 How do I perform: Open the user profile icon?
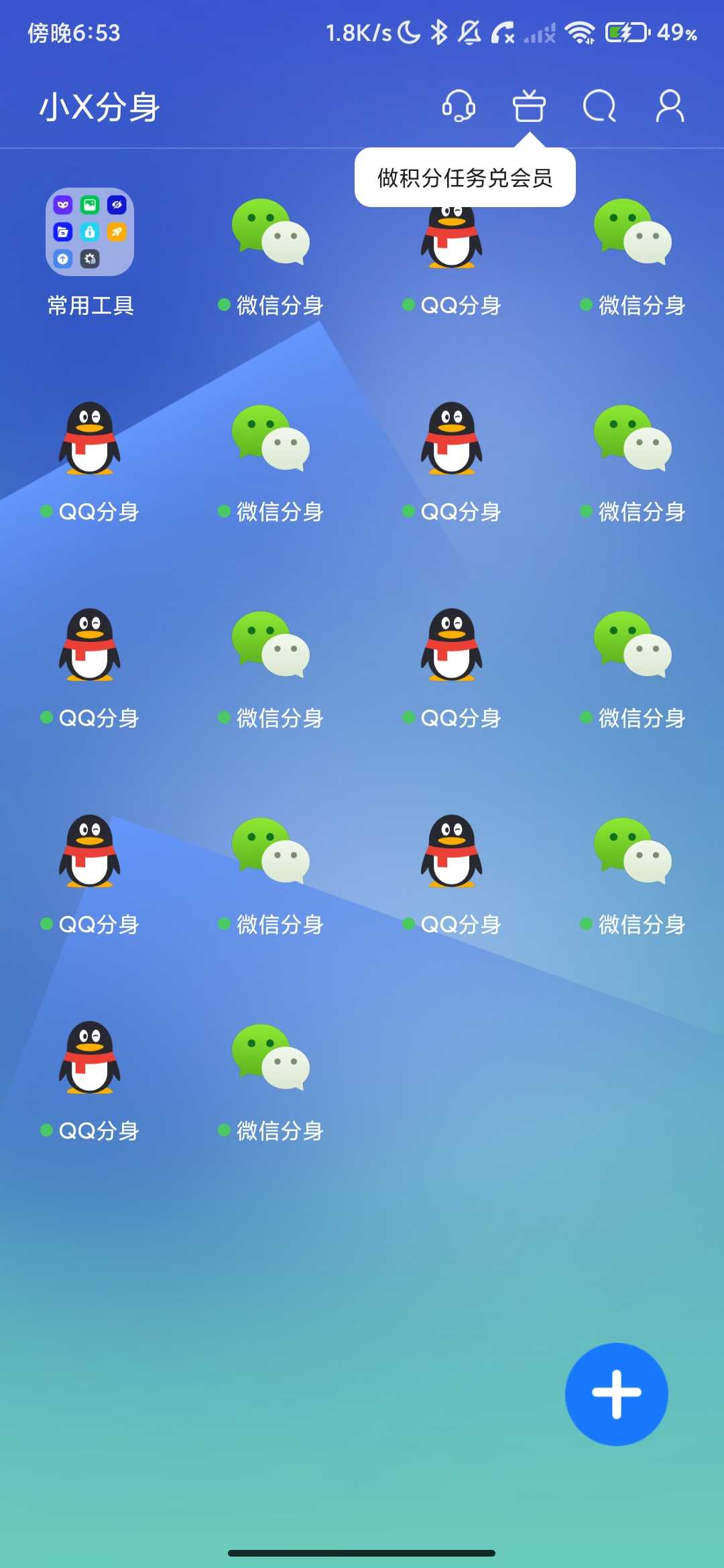pos(670,106)
